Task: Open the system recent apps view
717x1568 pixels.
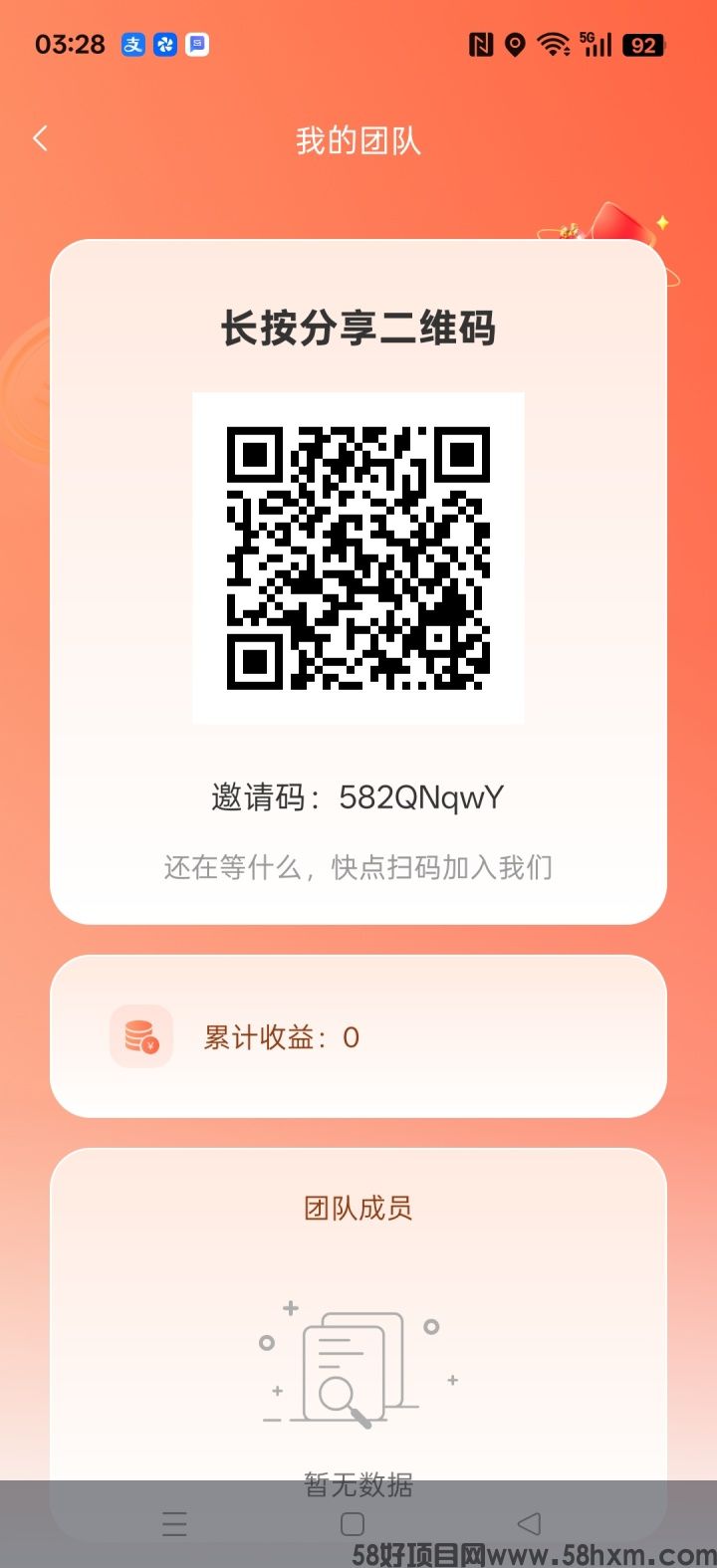Action: click(x=174, y=1524)
